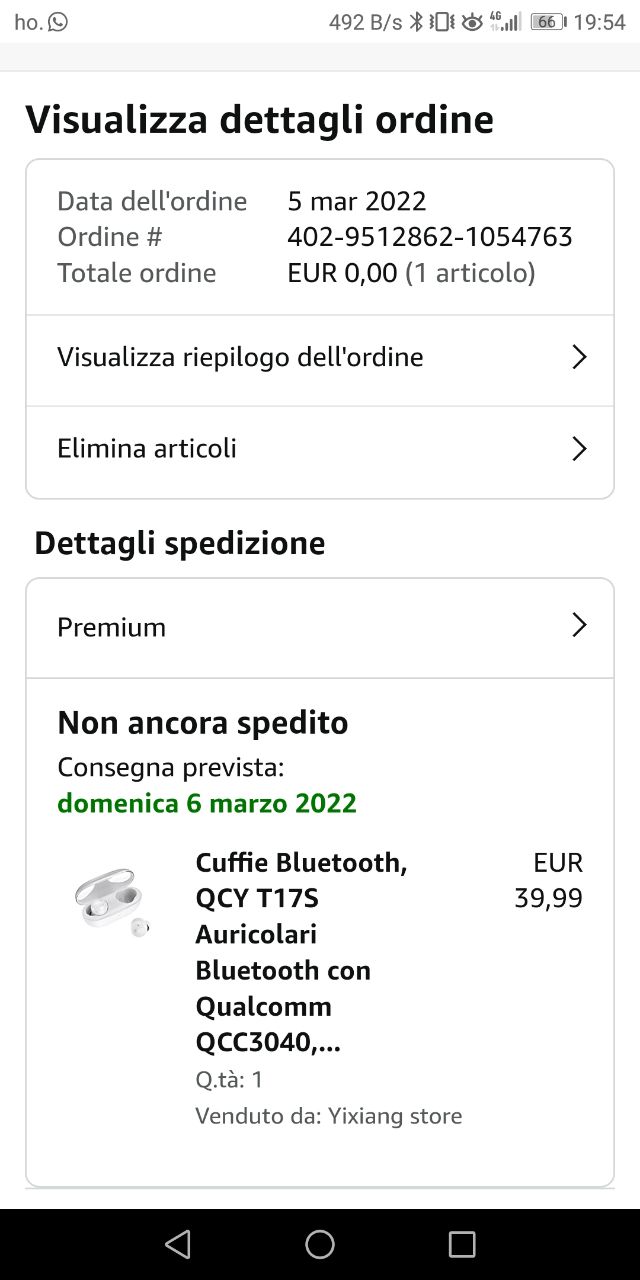Go back with the system back button
Image resolution: width=640 pixels, height=1280 pixels.
(x=178, y=1244)
